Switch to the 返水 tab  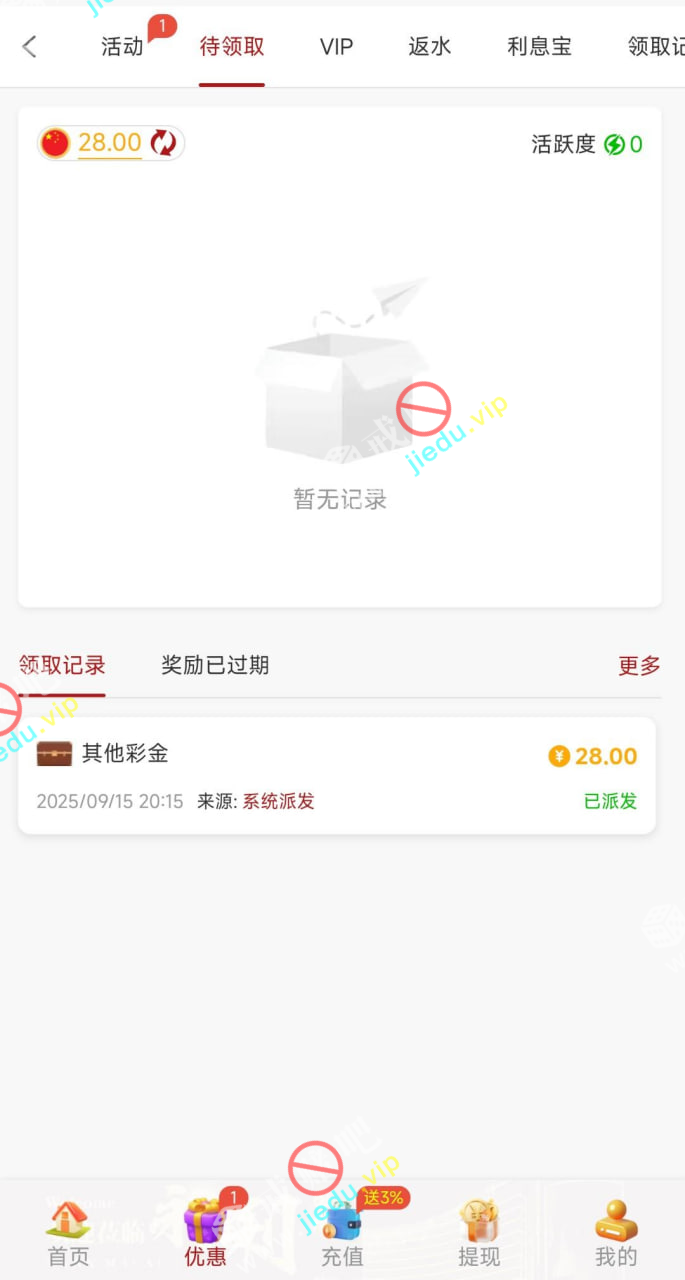[430, 47]
